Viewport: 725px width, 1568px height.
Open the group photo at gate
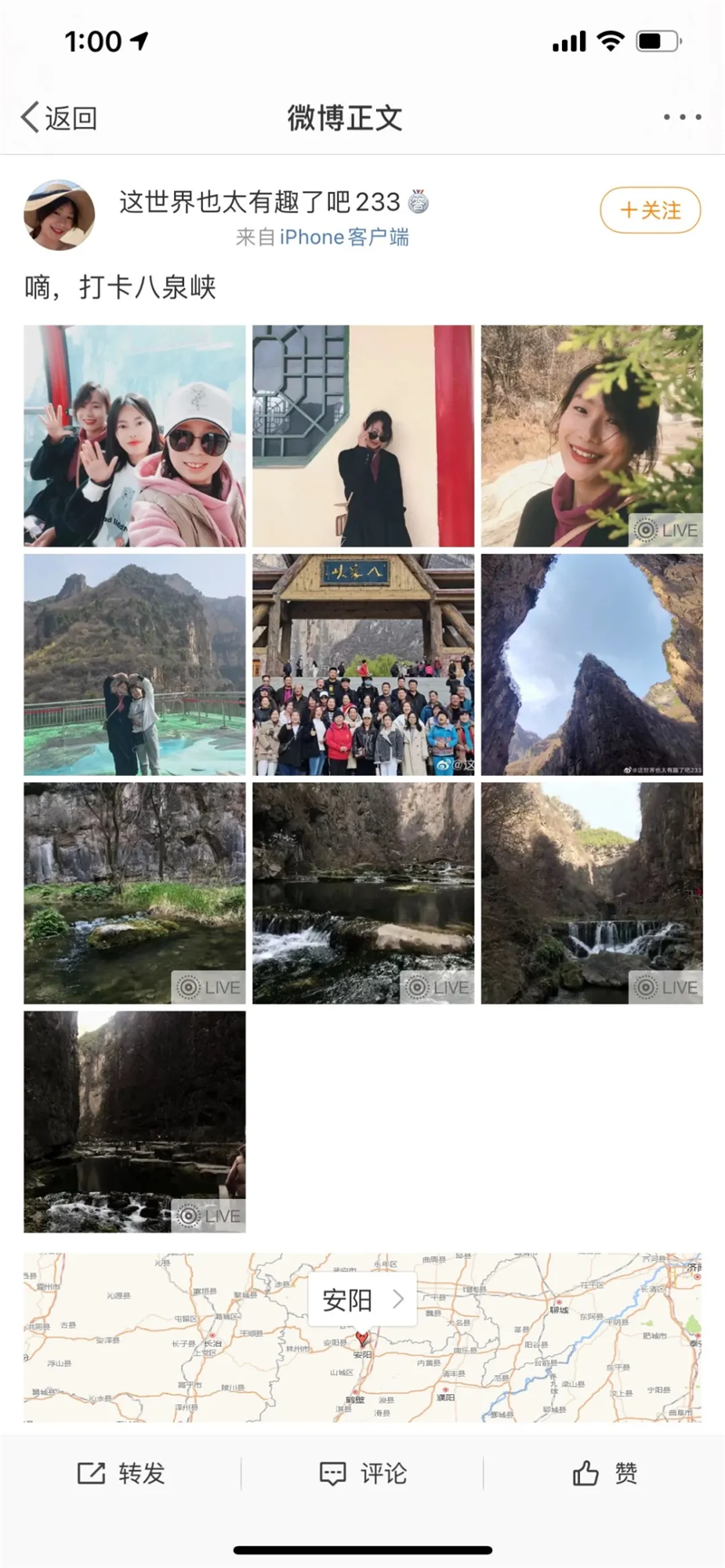pos(362,664)
